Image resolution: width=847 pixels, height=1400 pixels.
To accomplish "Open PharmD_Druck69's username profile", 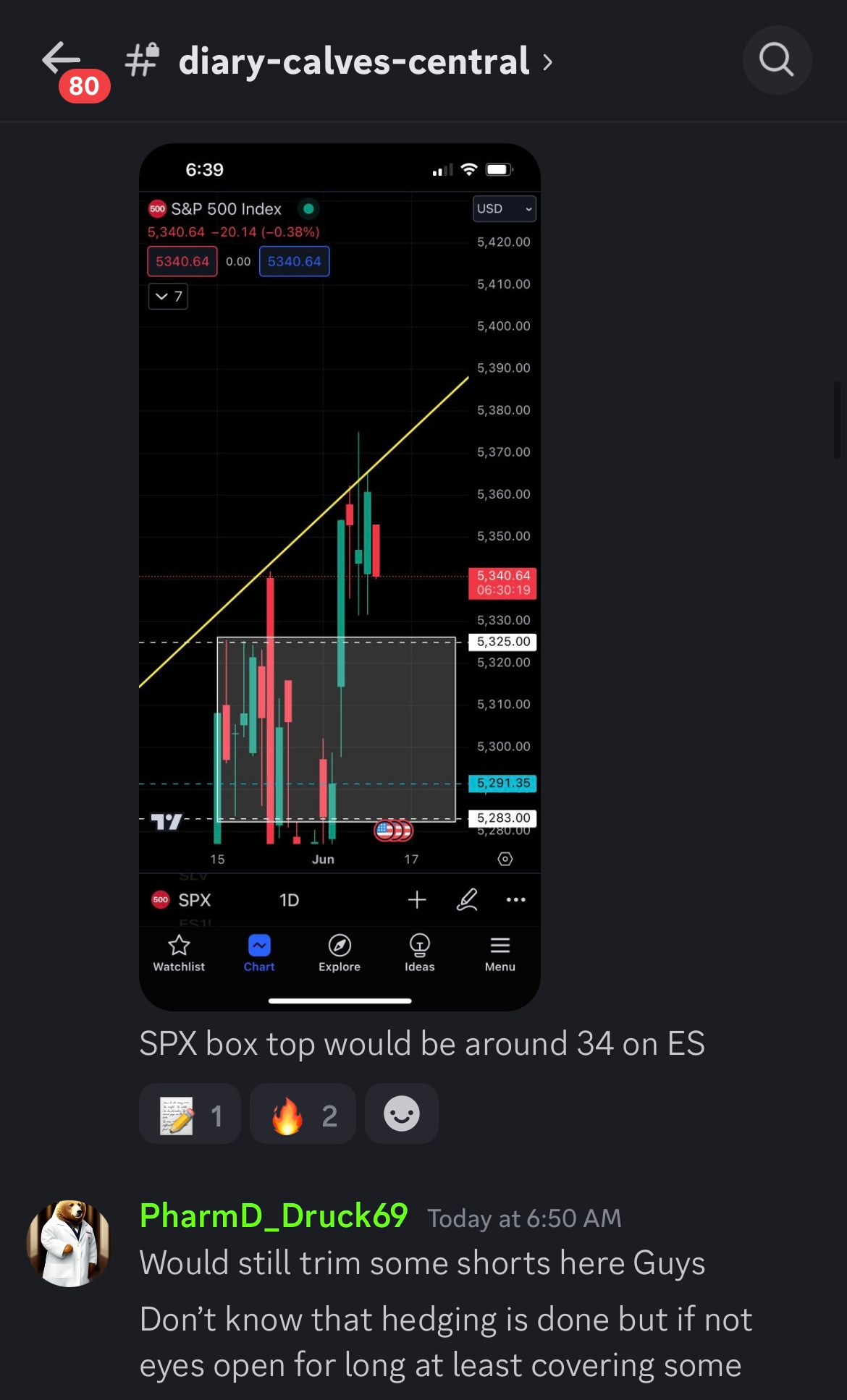I will [x=274, y=1216].
